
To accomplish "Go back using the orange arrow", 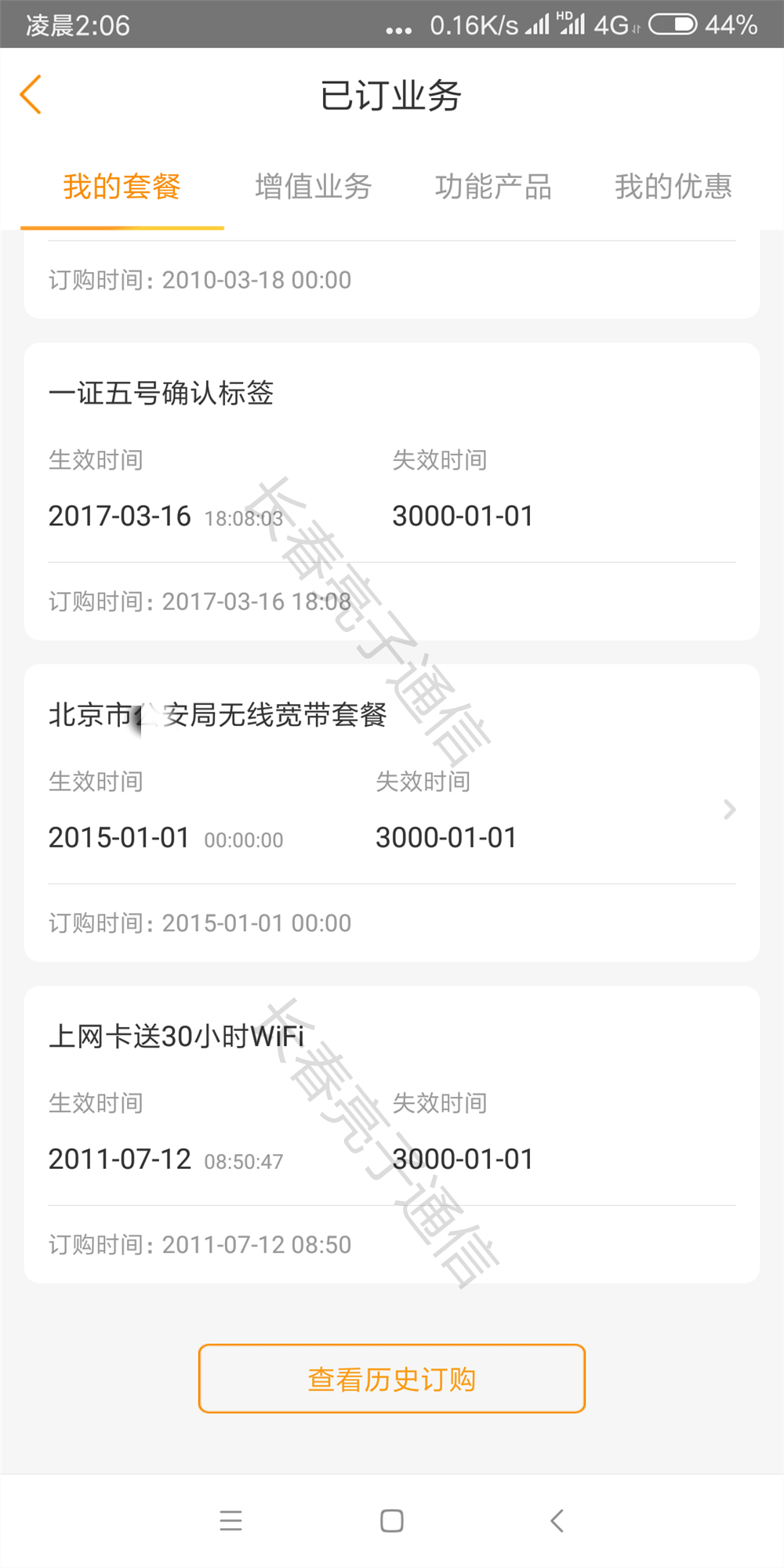I will click(31, 95).
